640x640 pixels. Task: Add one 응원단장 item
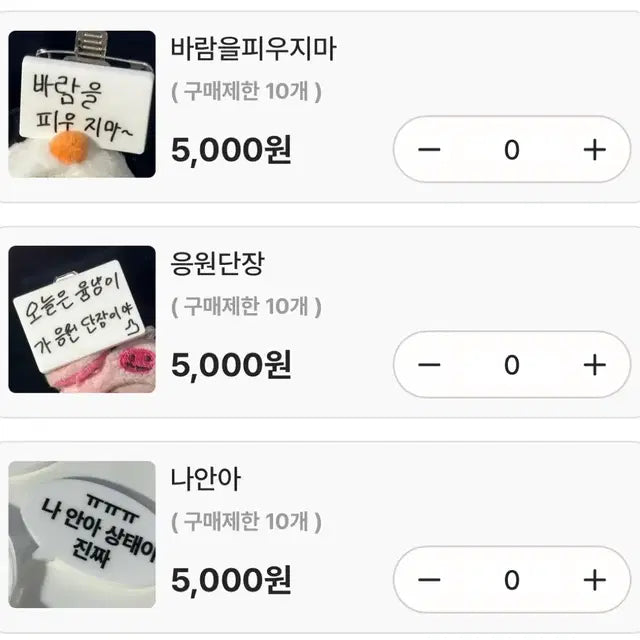coord(594,365)
